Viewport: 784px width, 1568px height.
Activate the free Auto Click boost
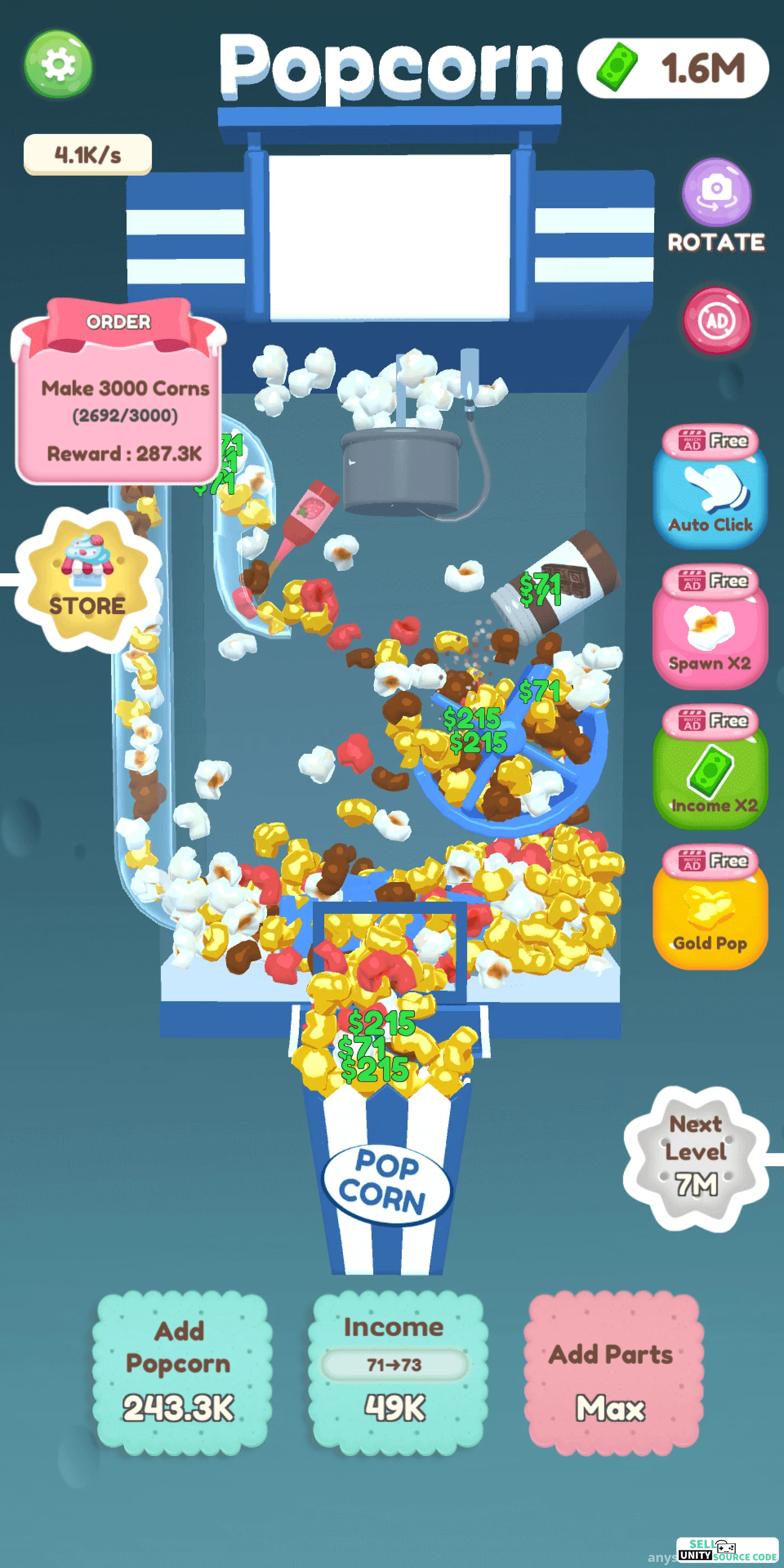(x=710, y=487)
